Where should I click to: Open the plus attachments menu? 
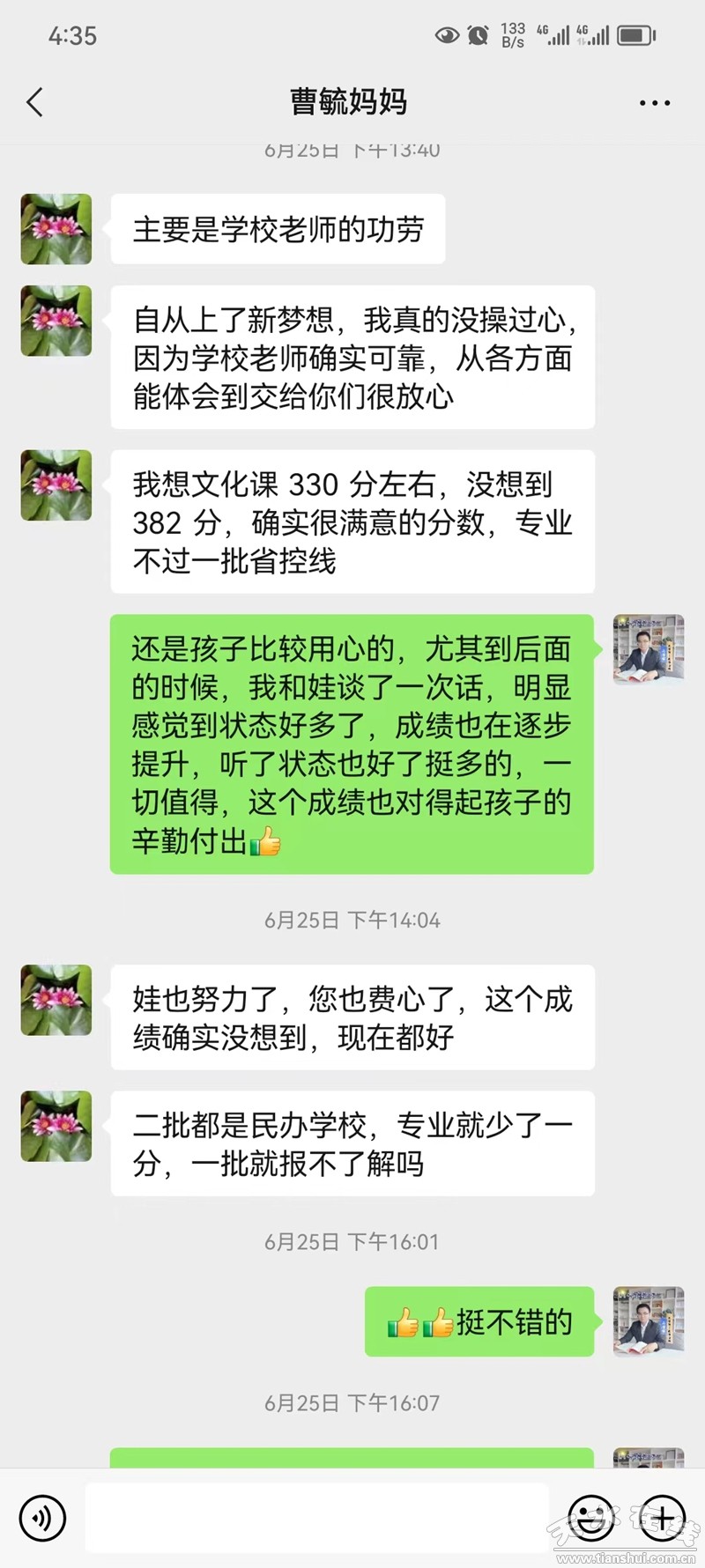coord(662,1518)
